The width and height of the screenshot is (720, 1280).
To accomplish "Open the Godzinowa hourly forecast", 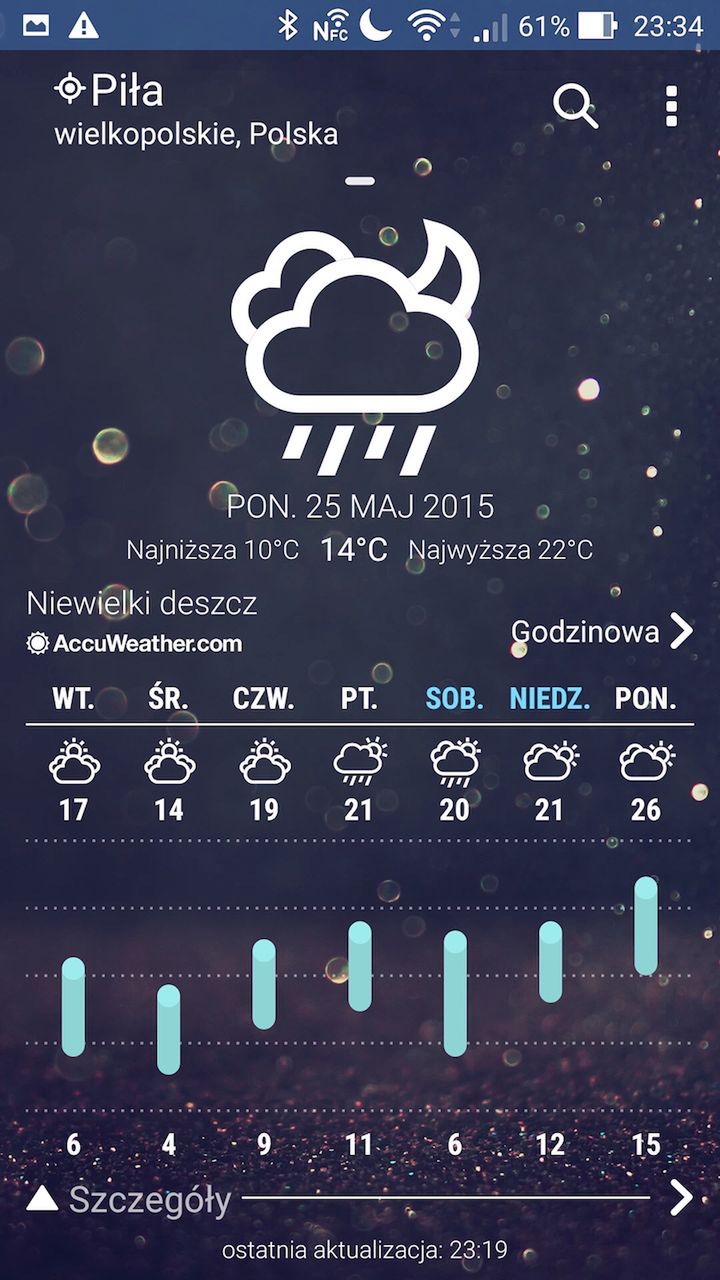I will 602,631.
